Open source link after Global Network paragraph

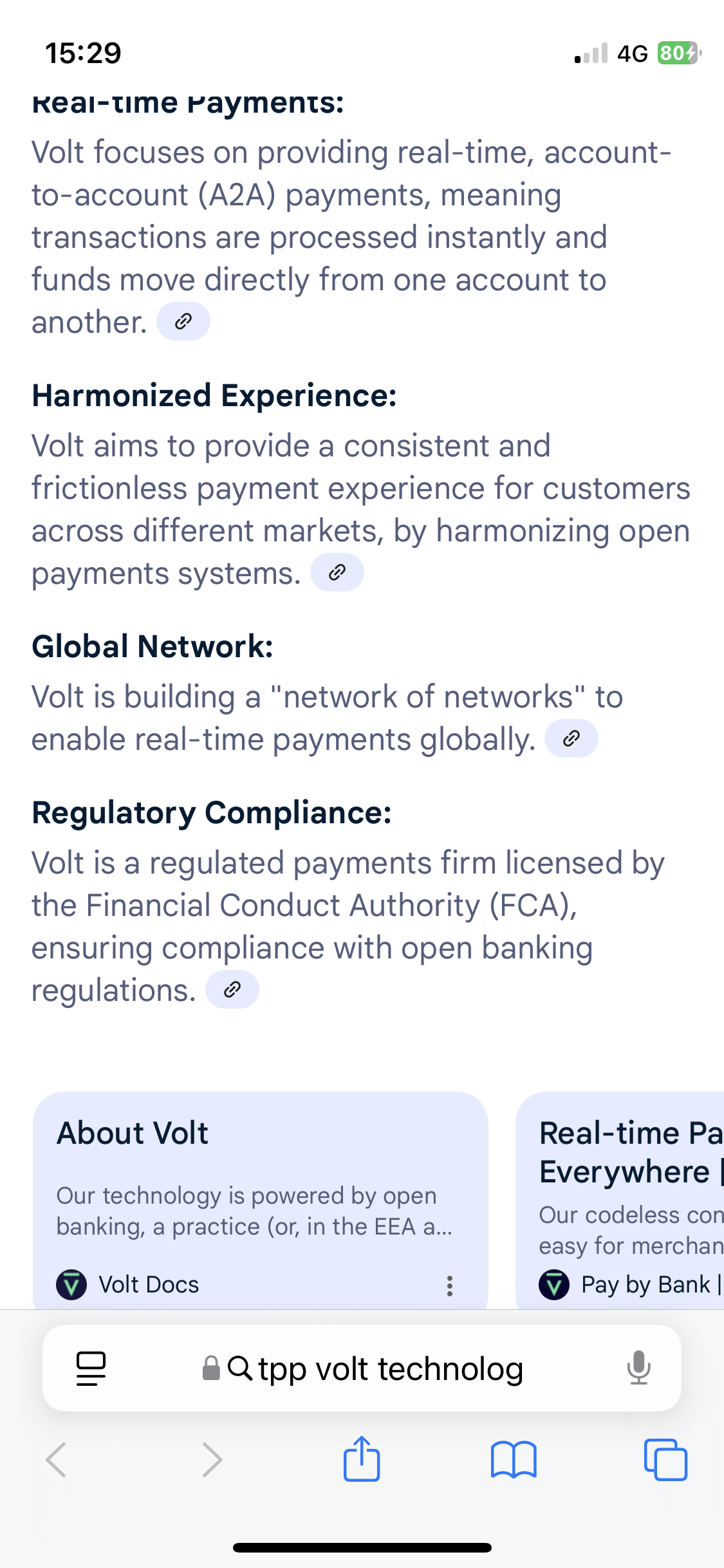(571, 738)
